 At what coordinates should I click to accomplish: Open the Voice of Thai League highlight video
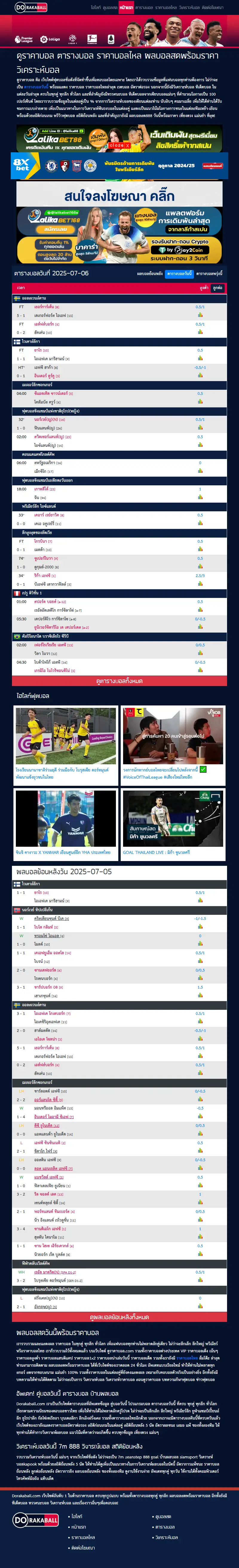173,736
